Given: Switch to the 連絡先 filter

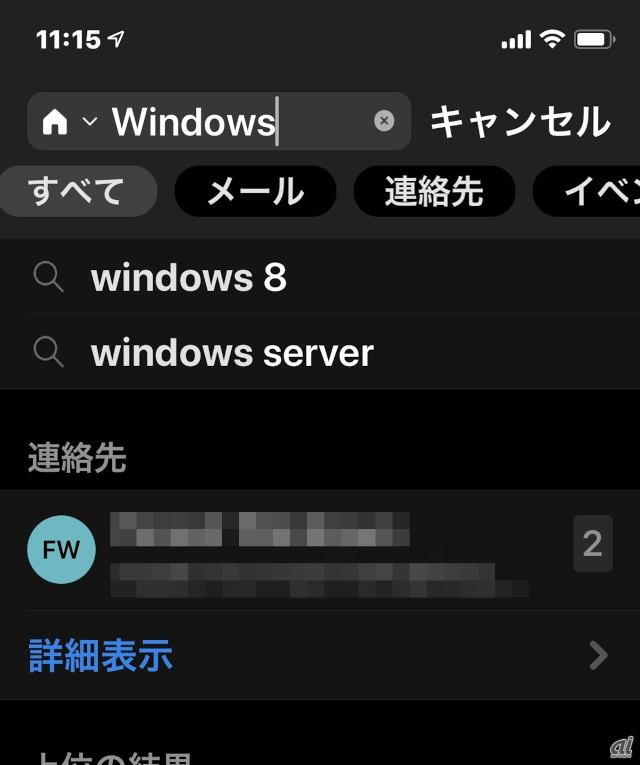Looking at the screenshot, I should click(x=434, y=191).
